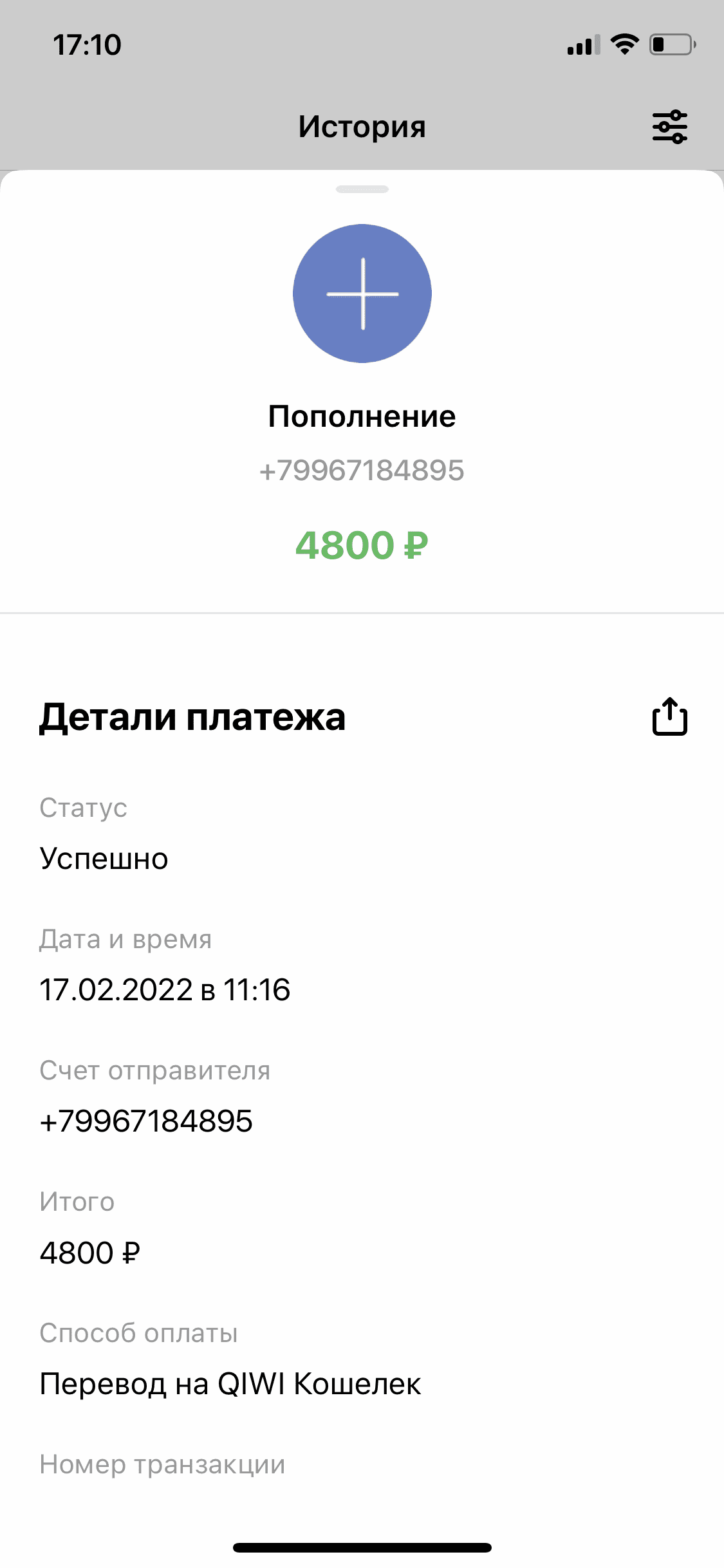Open the history filter settings
The height and width of the screenshot is (1568, 724).
coord(669,127)
